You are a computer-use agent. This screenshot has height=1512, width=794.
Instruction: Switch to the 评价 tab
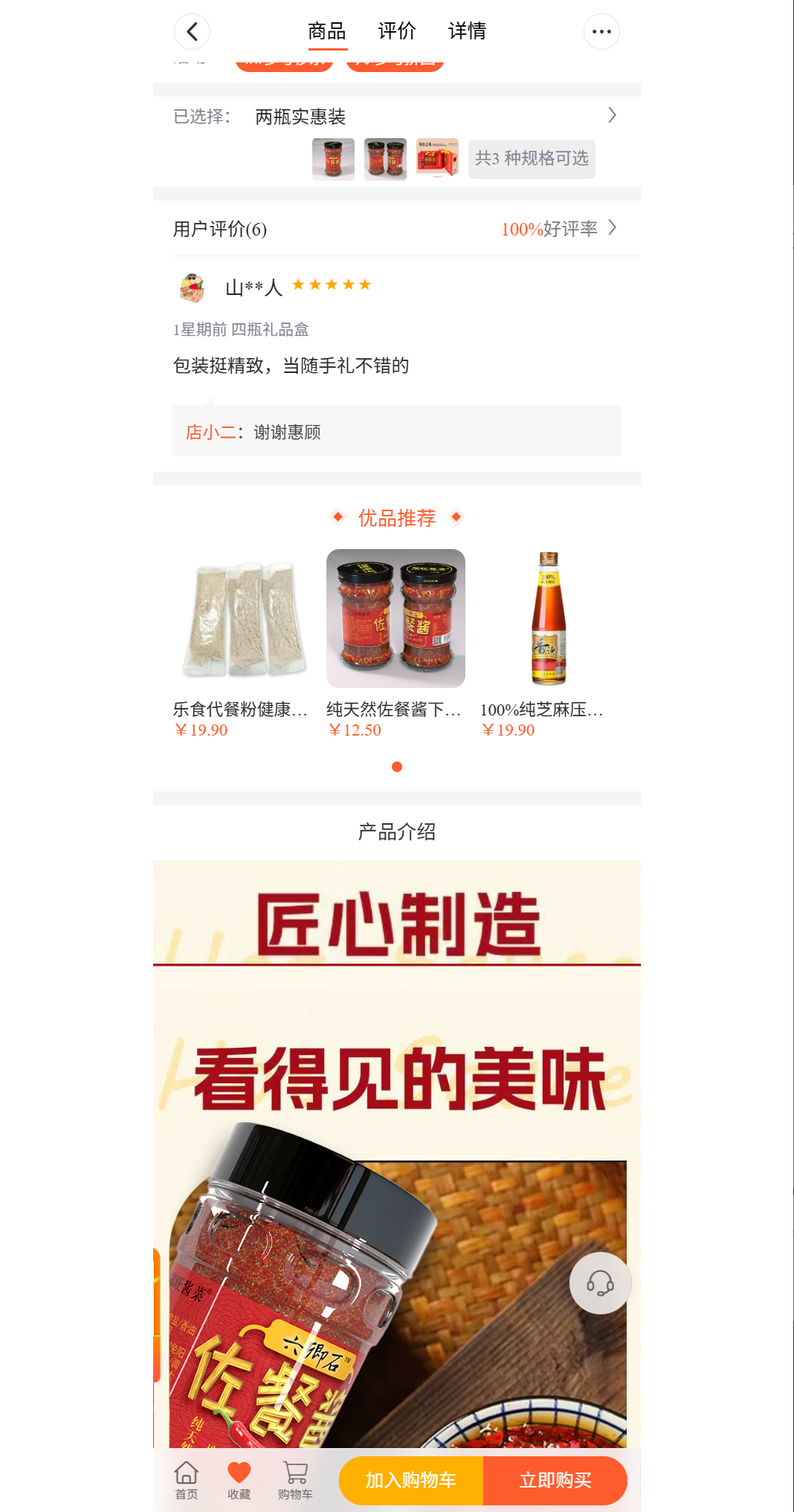pos(397,31)
